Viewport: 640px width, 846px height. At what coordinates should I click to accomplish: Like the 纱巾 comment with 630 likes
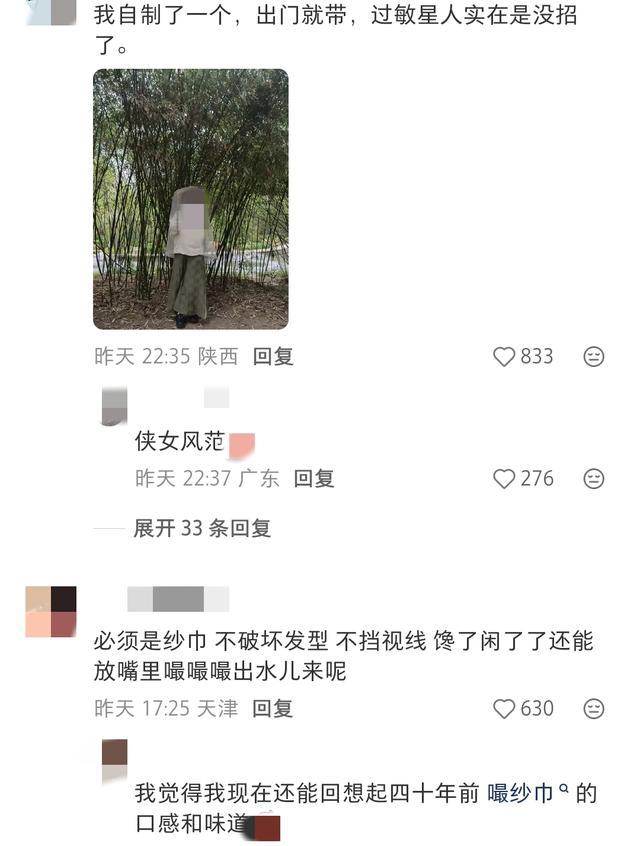point(505,708)
